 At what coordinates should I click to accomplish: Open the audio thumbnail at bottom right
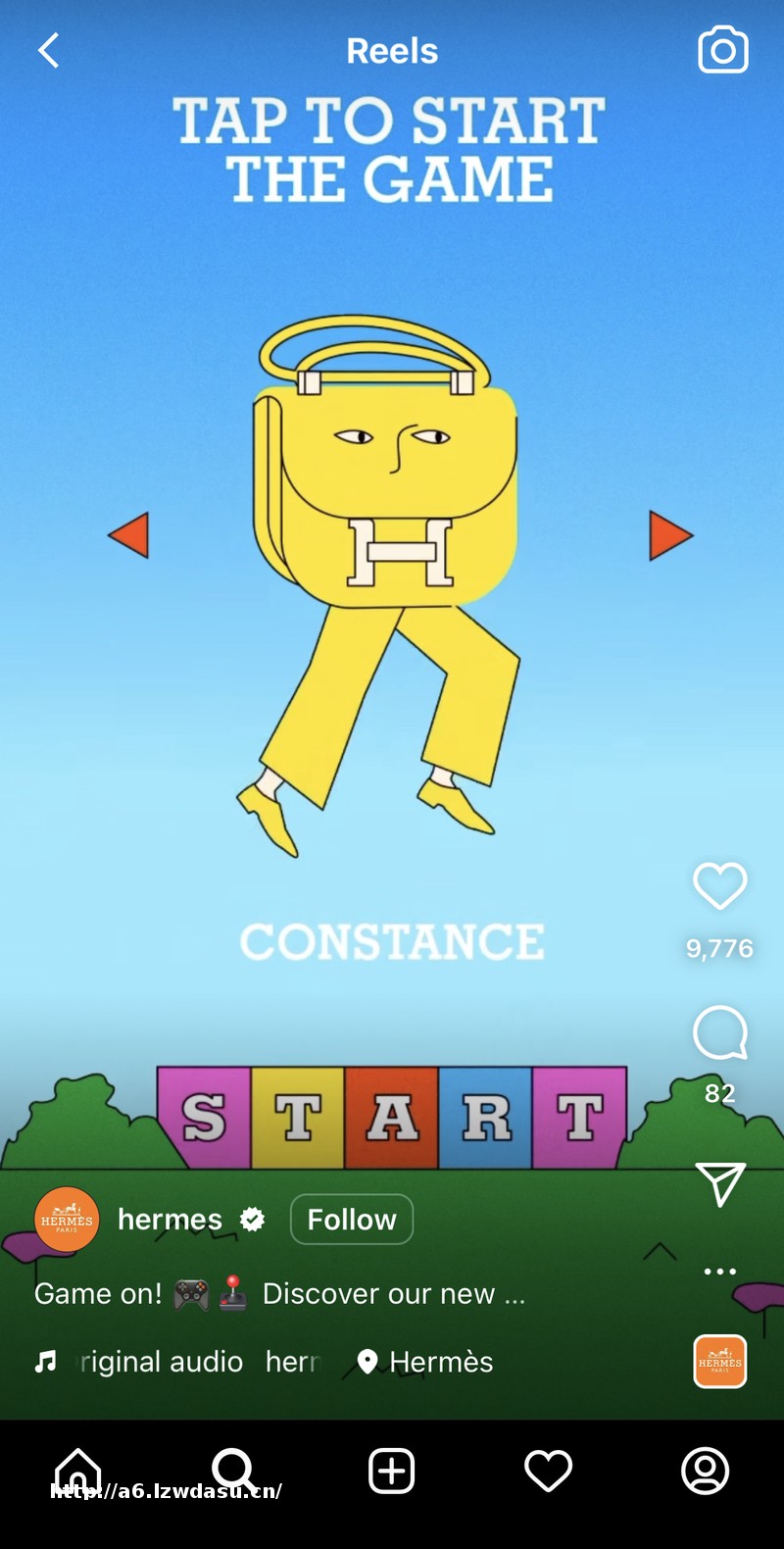tap(719, 1362)
